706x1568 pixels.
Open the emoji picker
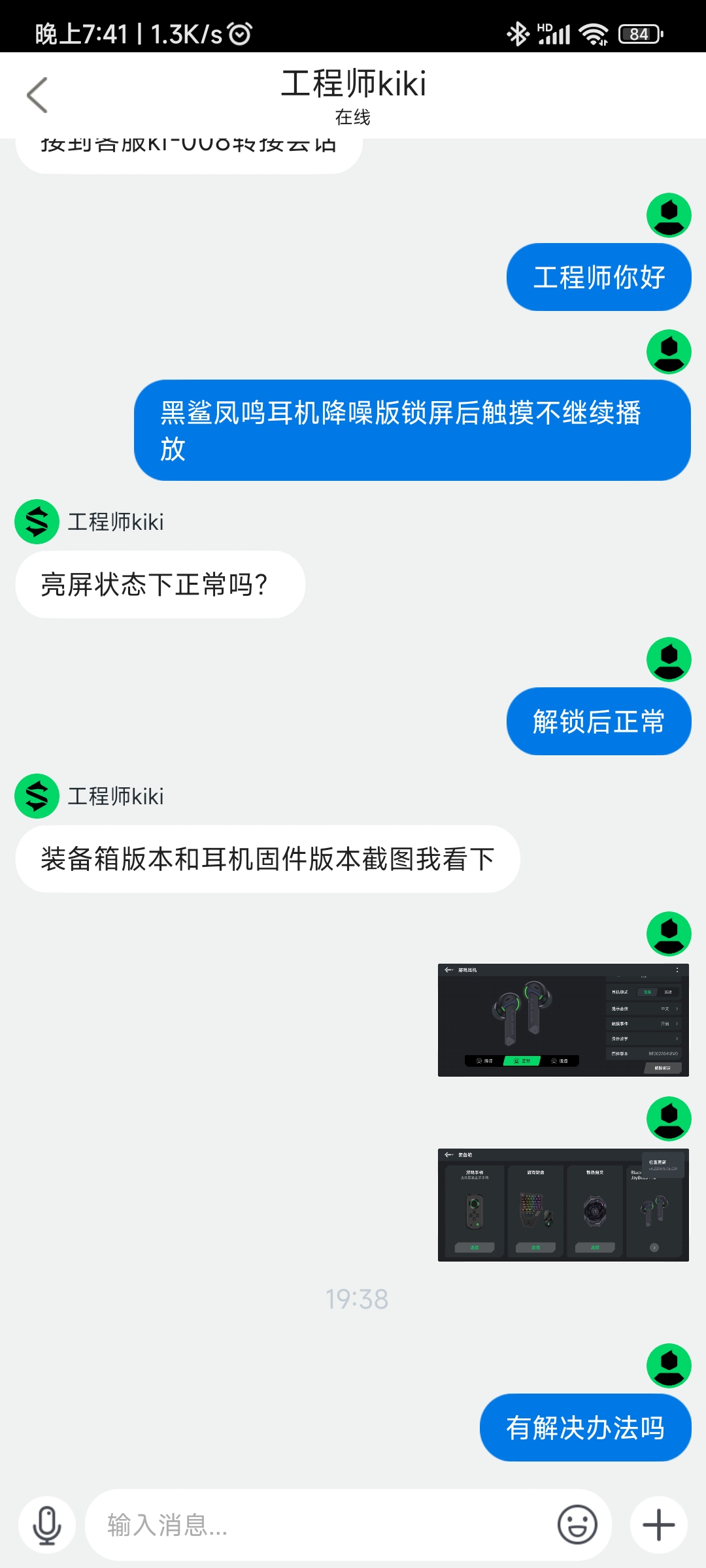click(x=577, y=1525)
